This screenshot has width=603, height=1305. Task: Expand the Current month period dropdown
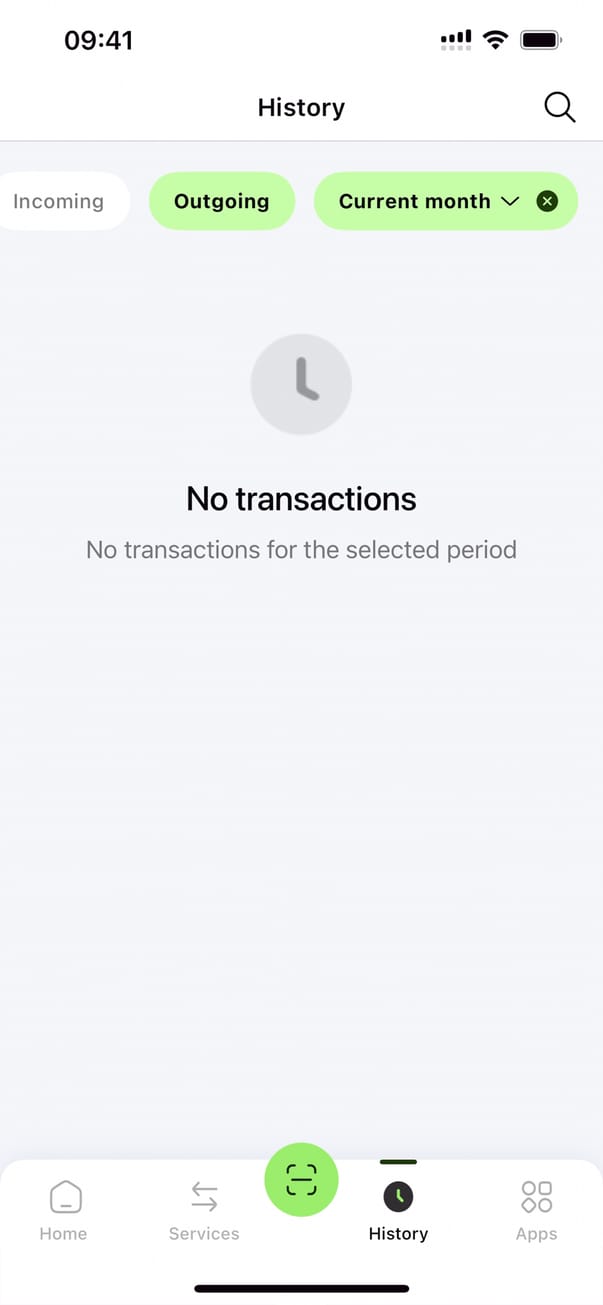click(428, 201)
